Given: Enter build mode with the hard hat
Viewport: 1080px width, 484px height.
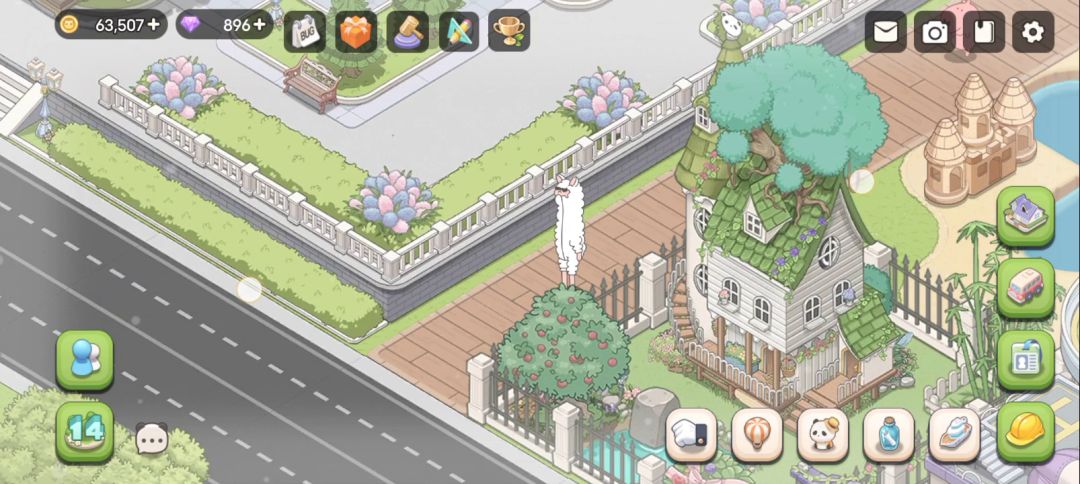Looking at the screenshot, I should point(1025,431).
